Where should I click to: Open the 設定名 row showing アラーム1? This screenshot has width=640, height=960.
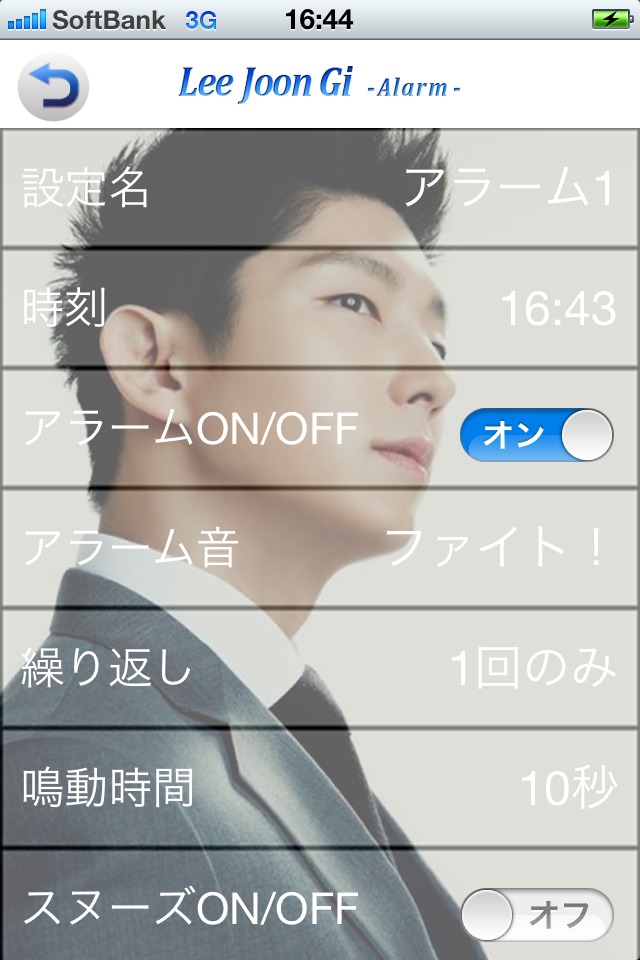pos(320,188)
